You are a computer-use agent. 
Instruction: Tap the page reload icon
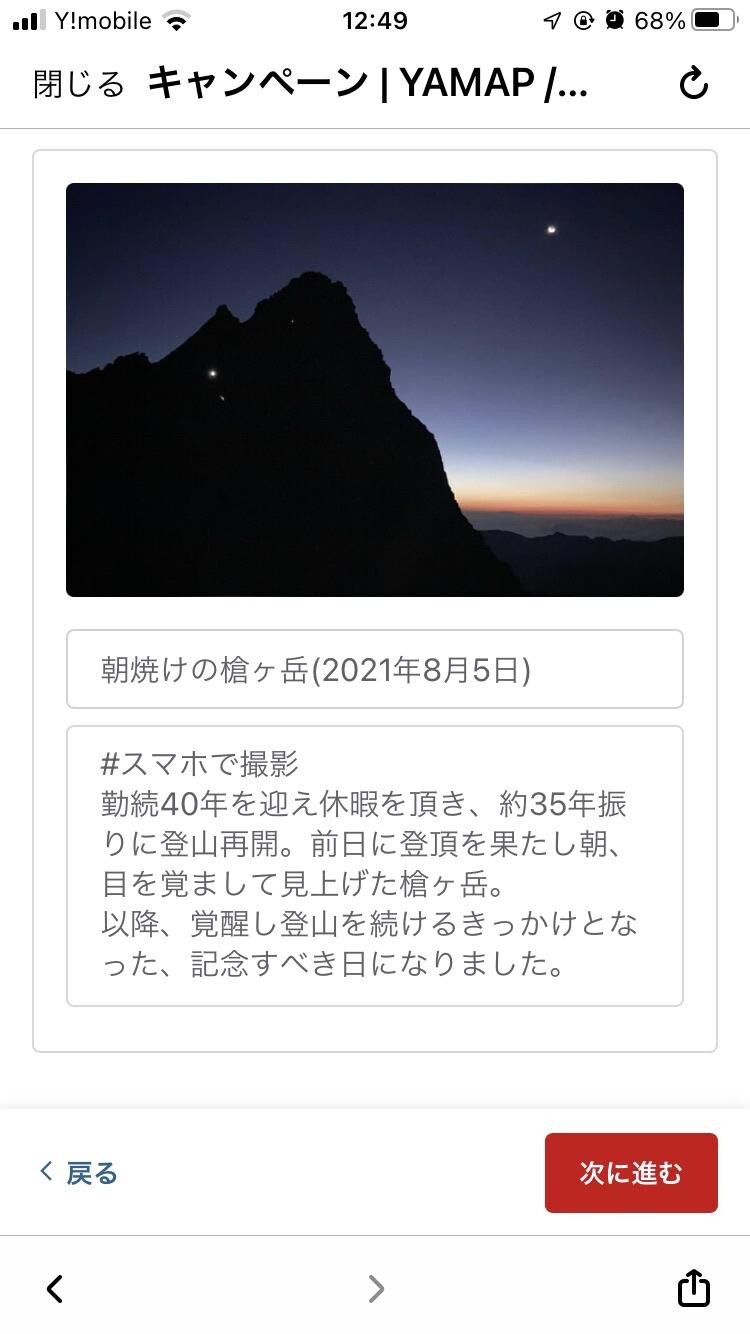pyautogui.click(x=693, y=86)
